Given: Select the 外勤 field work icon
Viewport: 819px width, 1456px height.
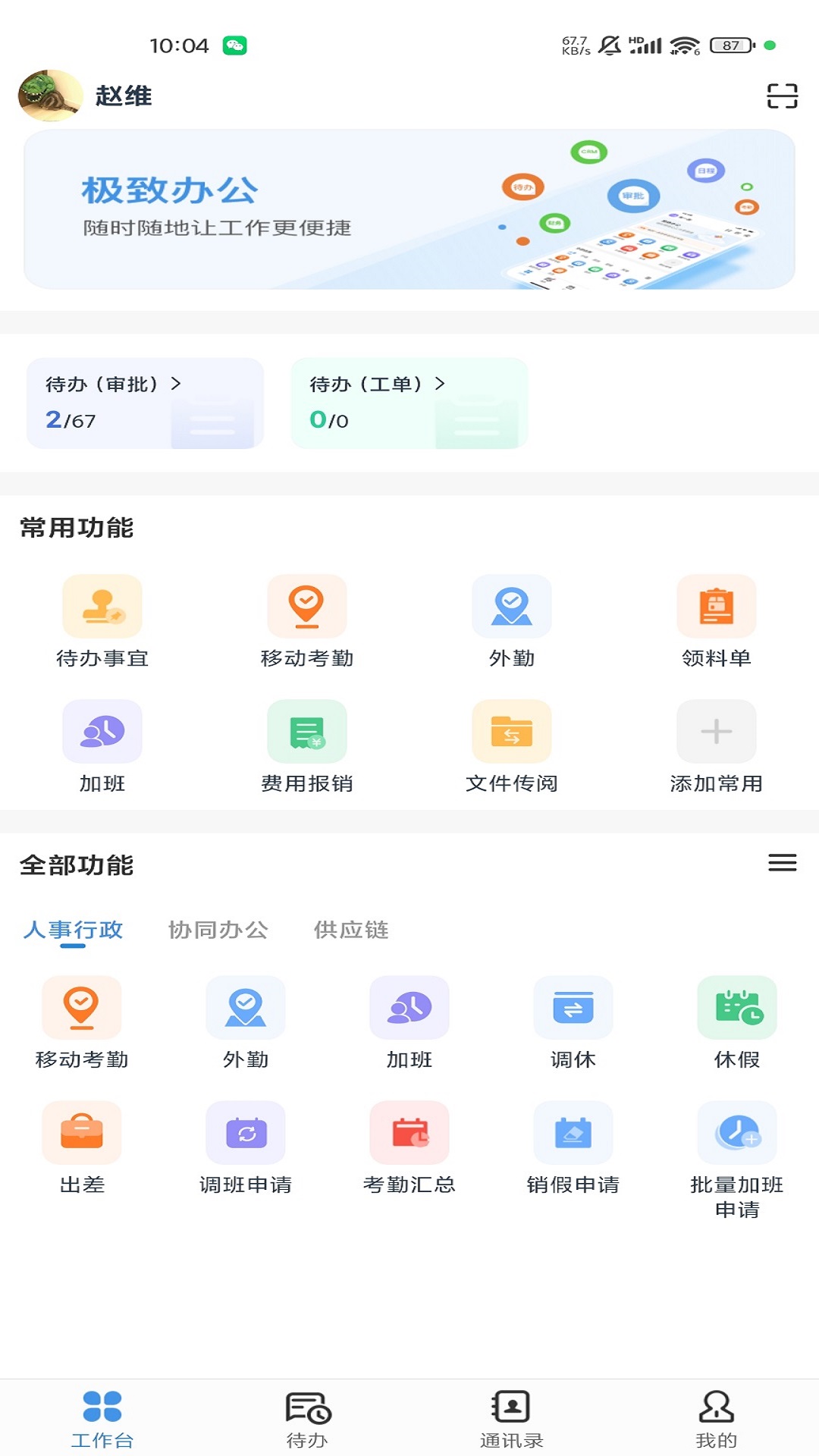Looking at the screenshot, I should pos(512,607).
